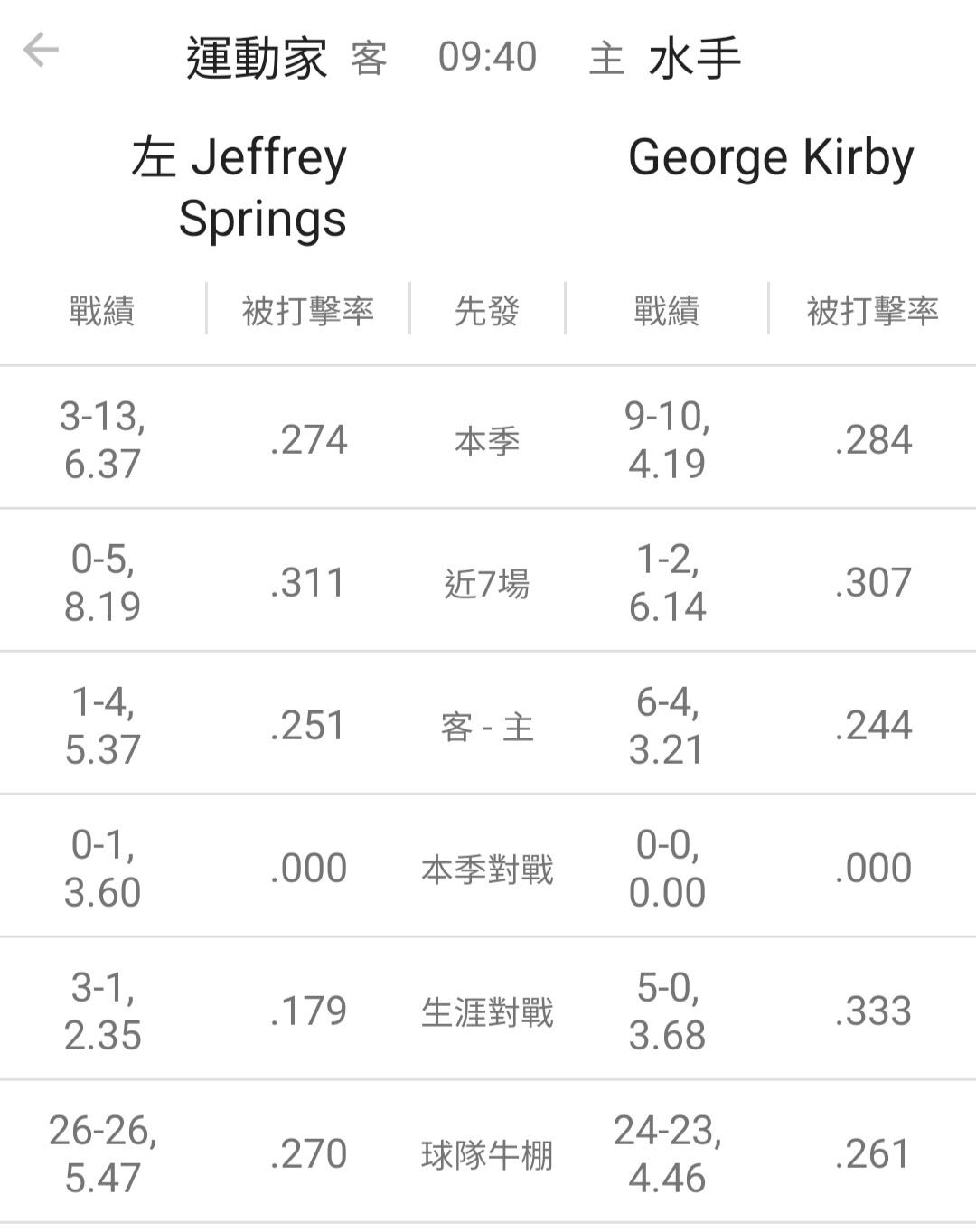Go back using the top-left arrow
Screen dimensions: 976x1232
[41, 50]
